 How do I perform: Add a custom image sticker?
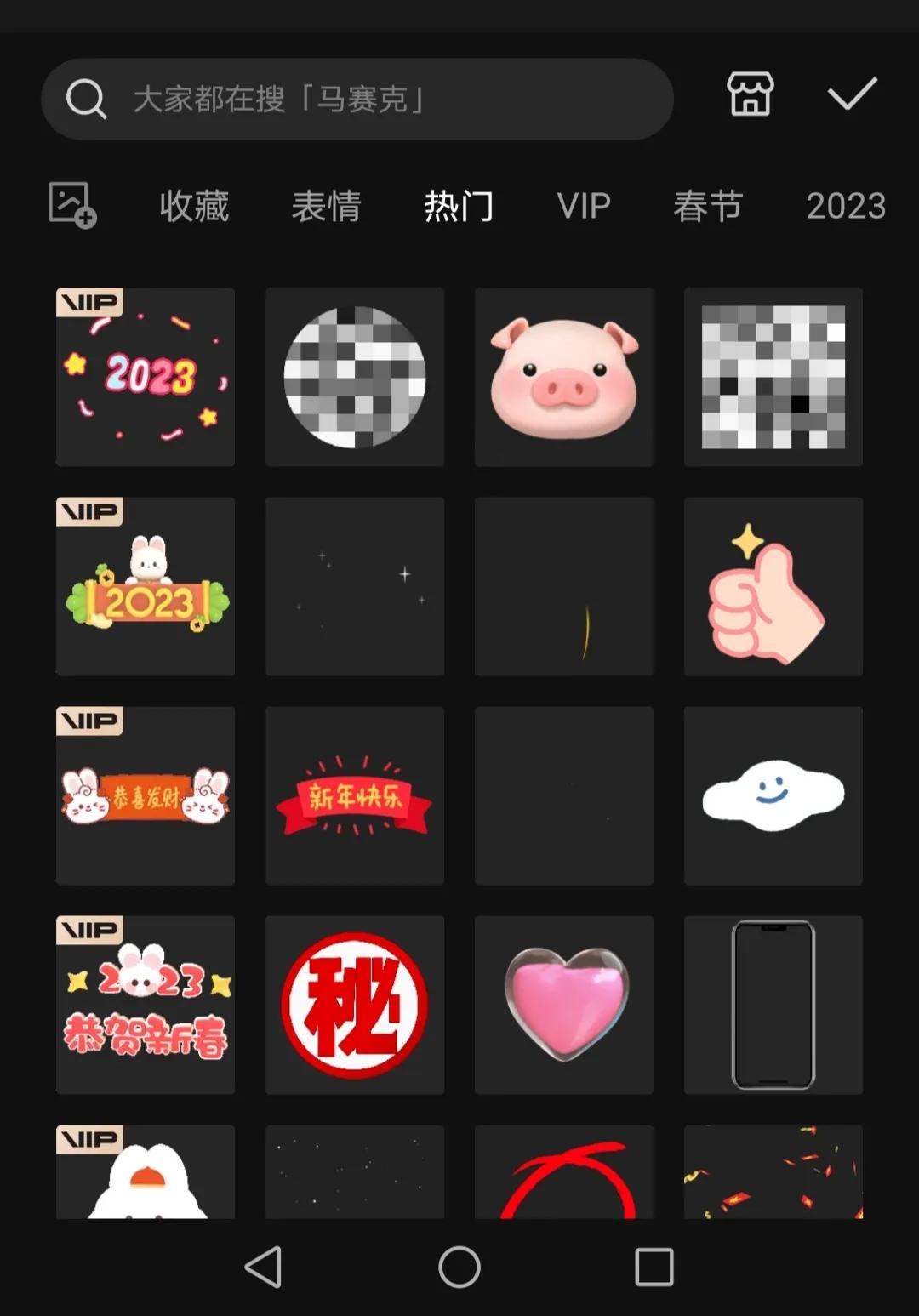(x=71, y=205)
